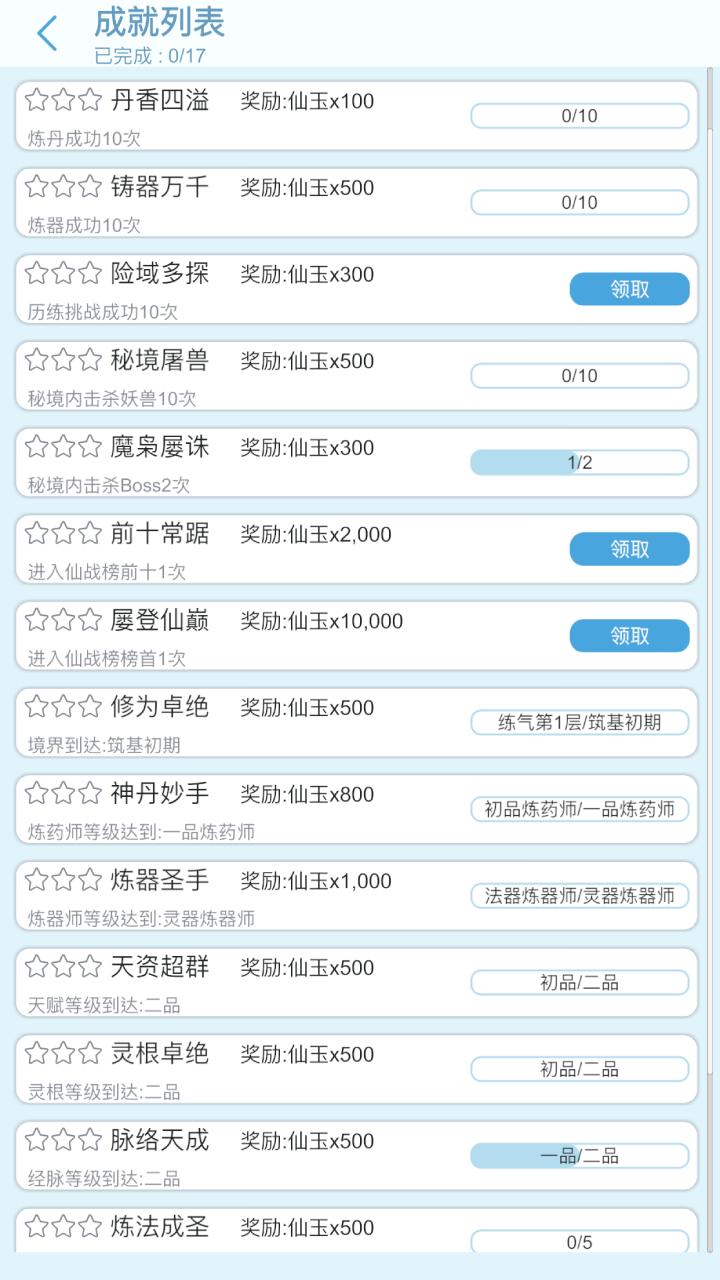Tap the star icons of 炼器圣手
The height and width of the screenshot is (1280, 720).
click(x=63, y=881)
